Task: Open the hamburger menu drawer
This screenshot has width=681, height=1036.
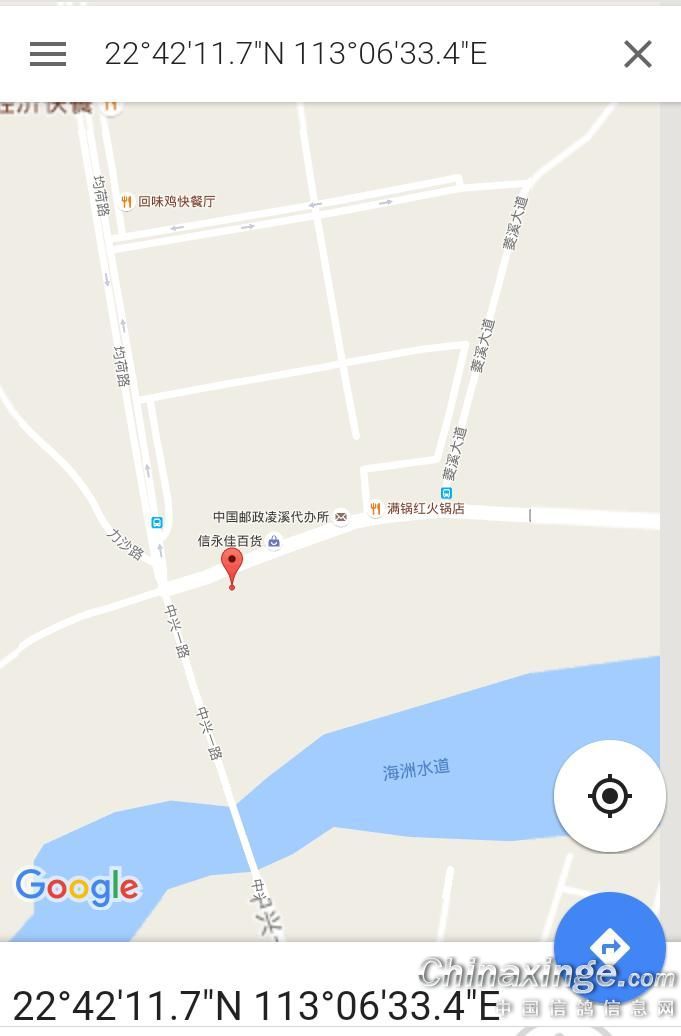Action: 48,54
